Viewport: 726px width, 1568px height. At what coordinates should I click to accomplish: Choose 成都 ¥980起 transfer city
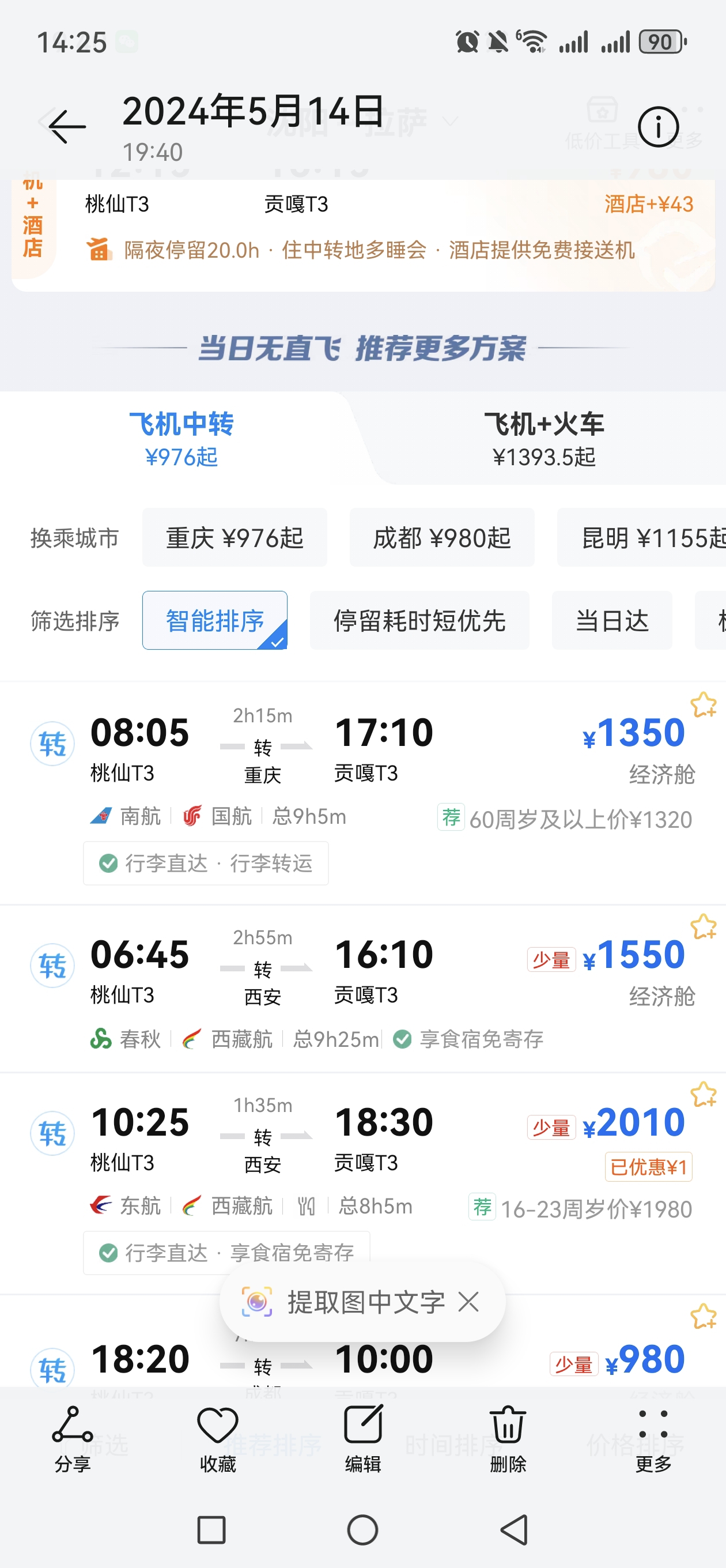point(441,537)
